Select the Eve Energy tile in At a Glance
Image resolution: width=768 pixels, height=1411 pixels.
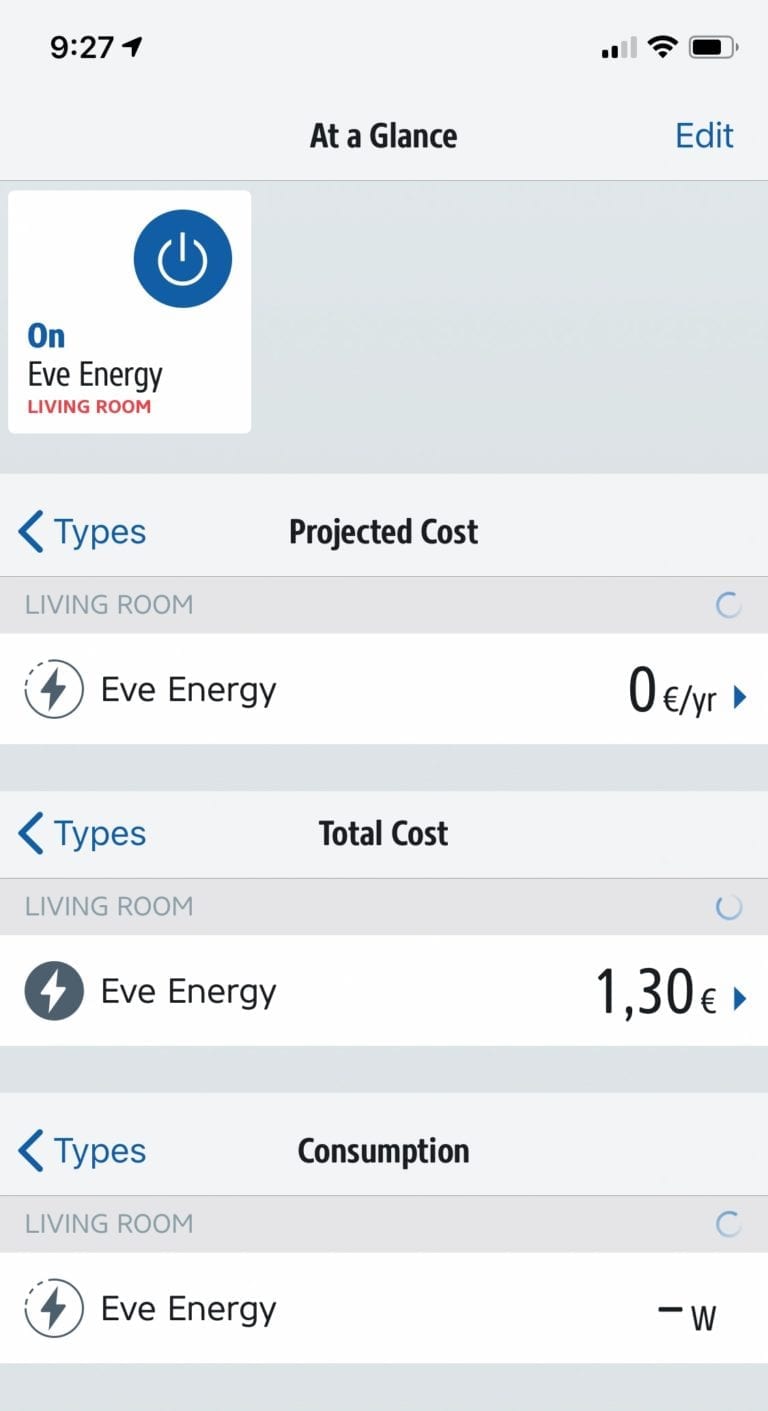point(129,310)
